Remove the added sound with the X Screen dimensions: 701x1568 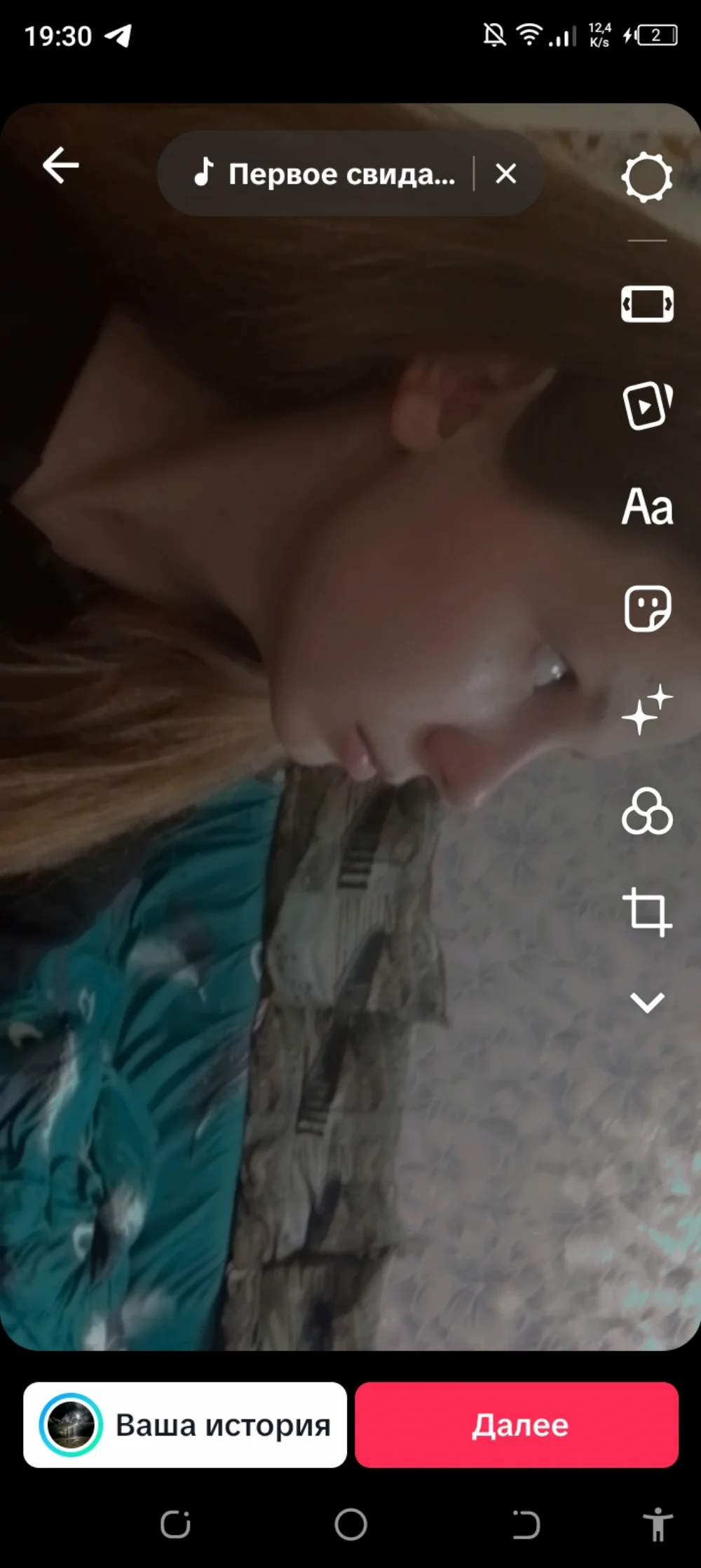click(x=505, y=174)
